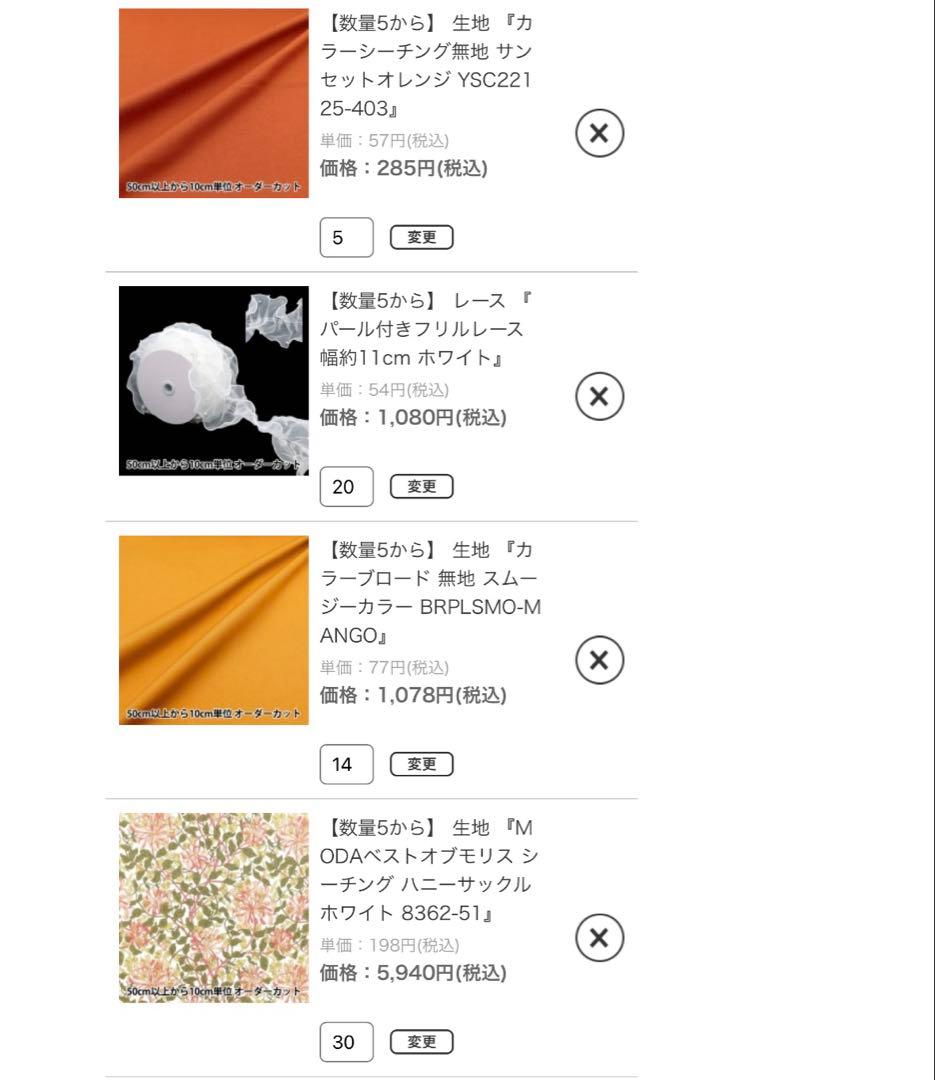
Task: Tap 変更 for the sunset orange fabric
Action: 422,238
